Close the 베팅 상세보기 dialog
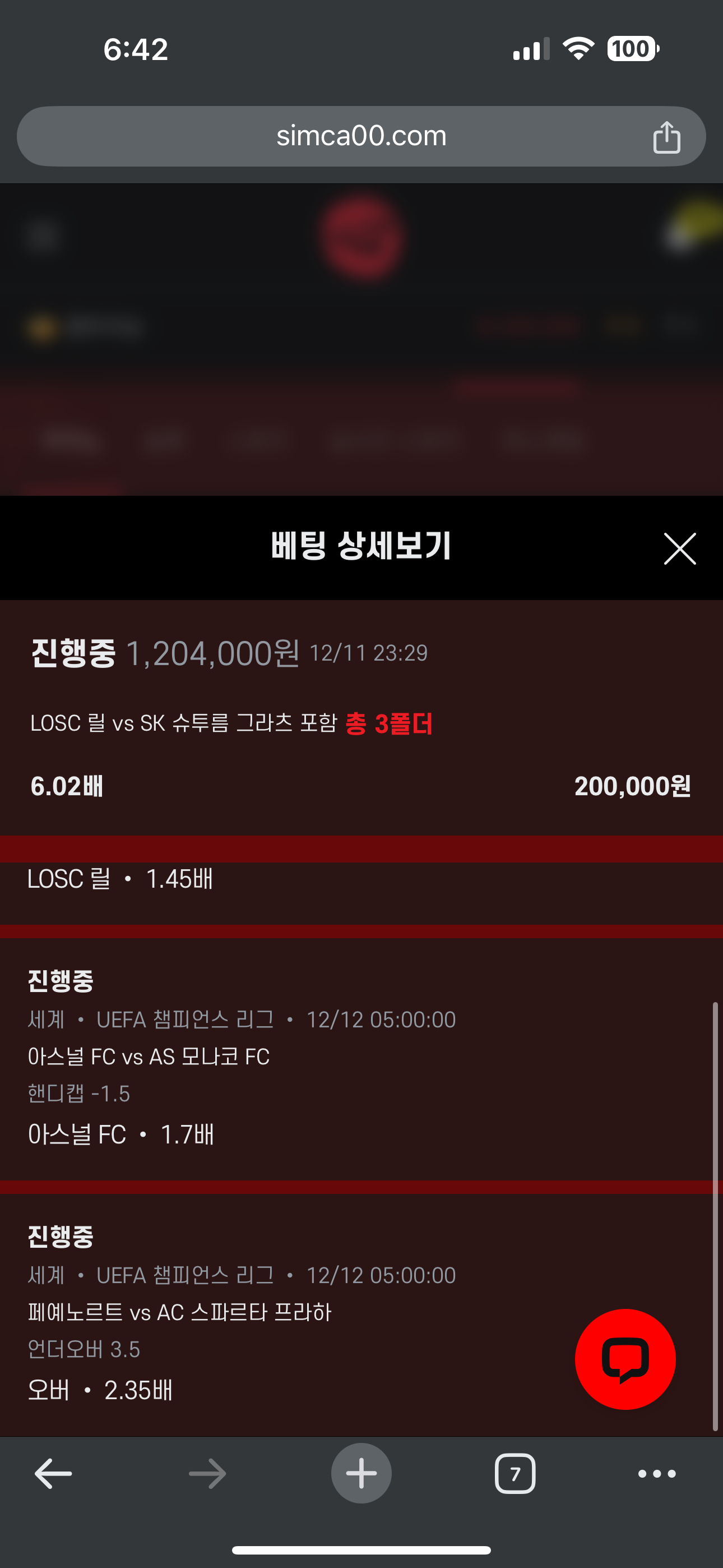This screenshot has width=723, height=1568. (679, 548)
